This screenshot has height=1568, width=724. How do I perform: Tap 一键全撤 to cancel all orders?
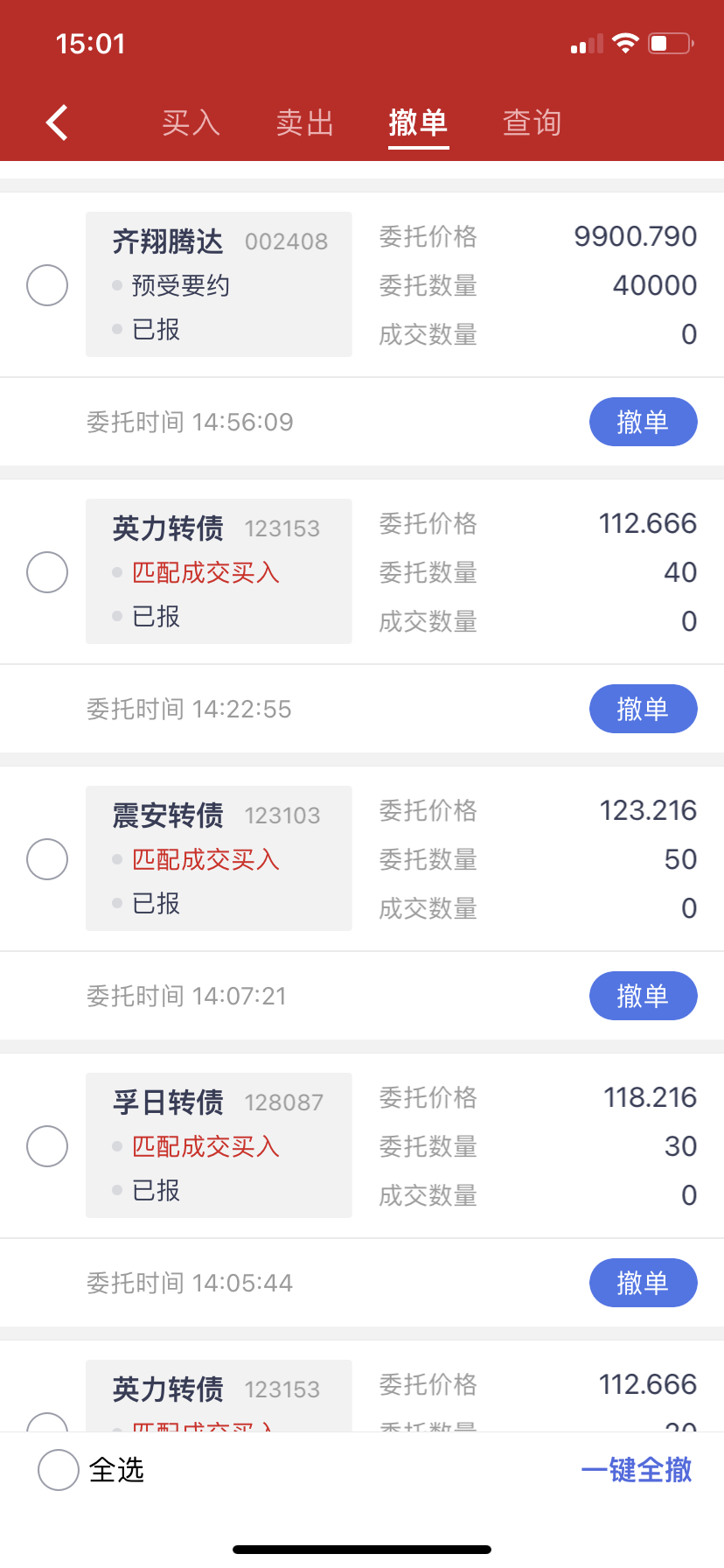click(x=637, y=1470)
